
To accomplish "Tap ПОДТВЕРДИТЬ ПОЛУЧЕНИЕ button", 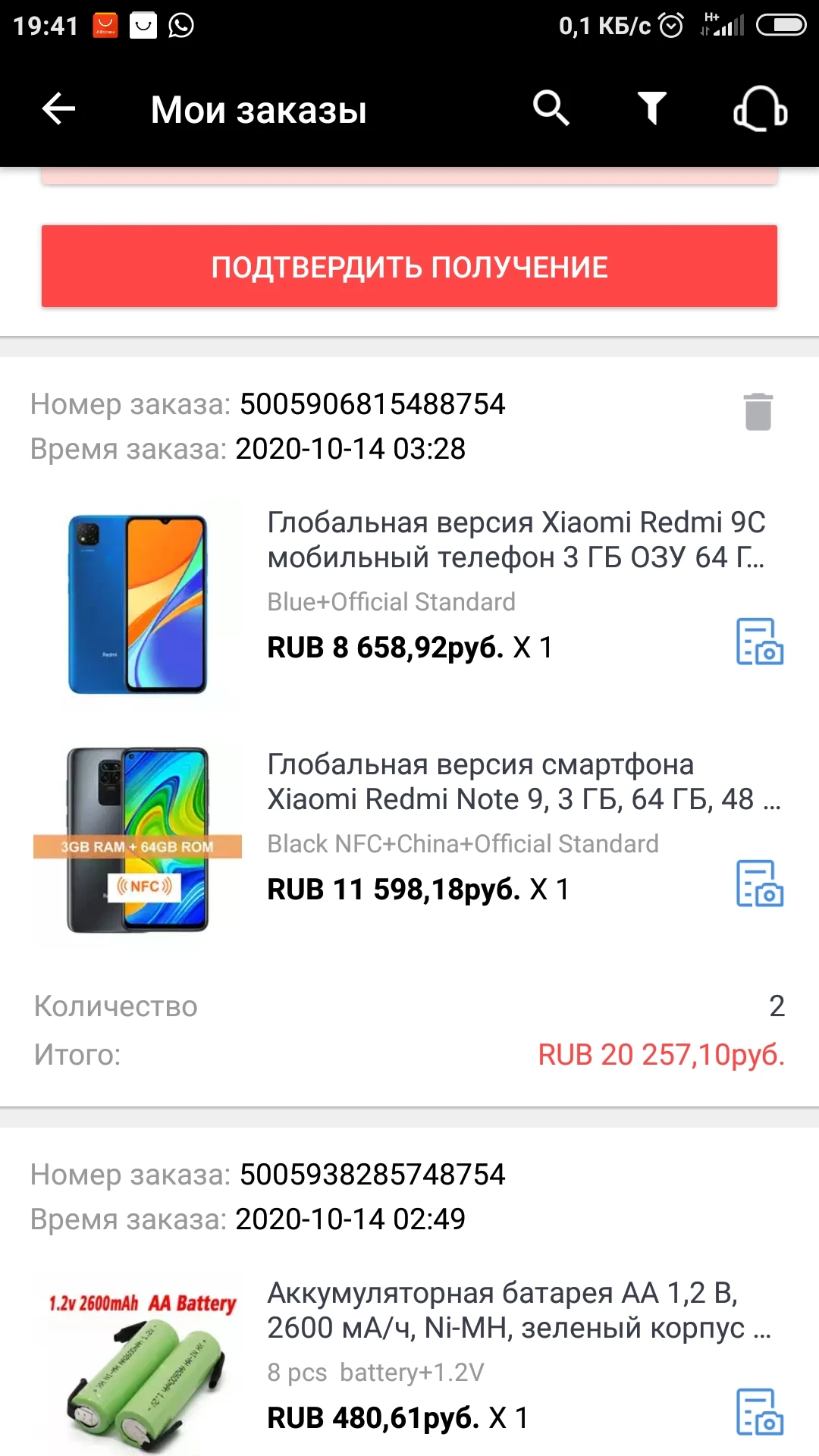I will [x=409, y=266].
